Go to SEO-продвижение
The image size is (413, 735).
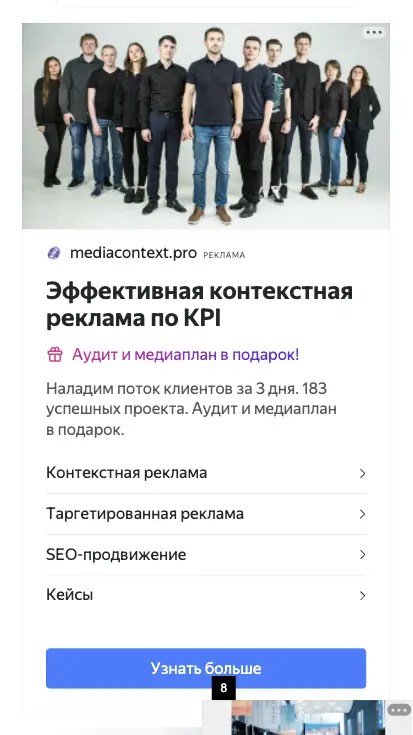tap(206, 555)
